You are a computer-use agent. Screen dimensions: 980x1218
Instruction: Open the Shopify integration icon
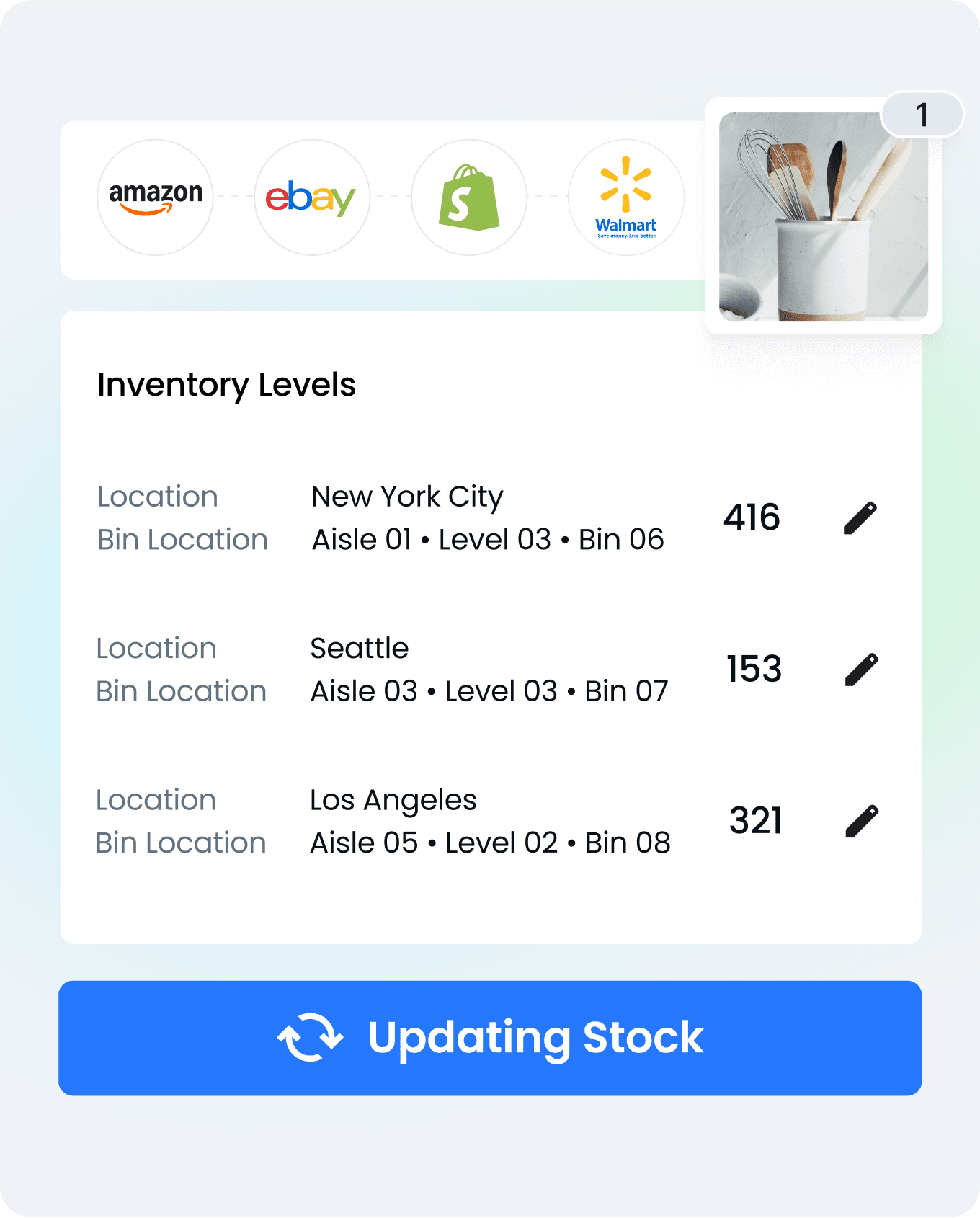(x=468, y=197)
